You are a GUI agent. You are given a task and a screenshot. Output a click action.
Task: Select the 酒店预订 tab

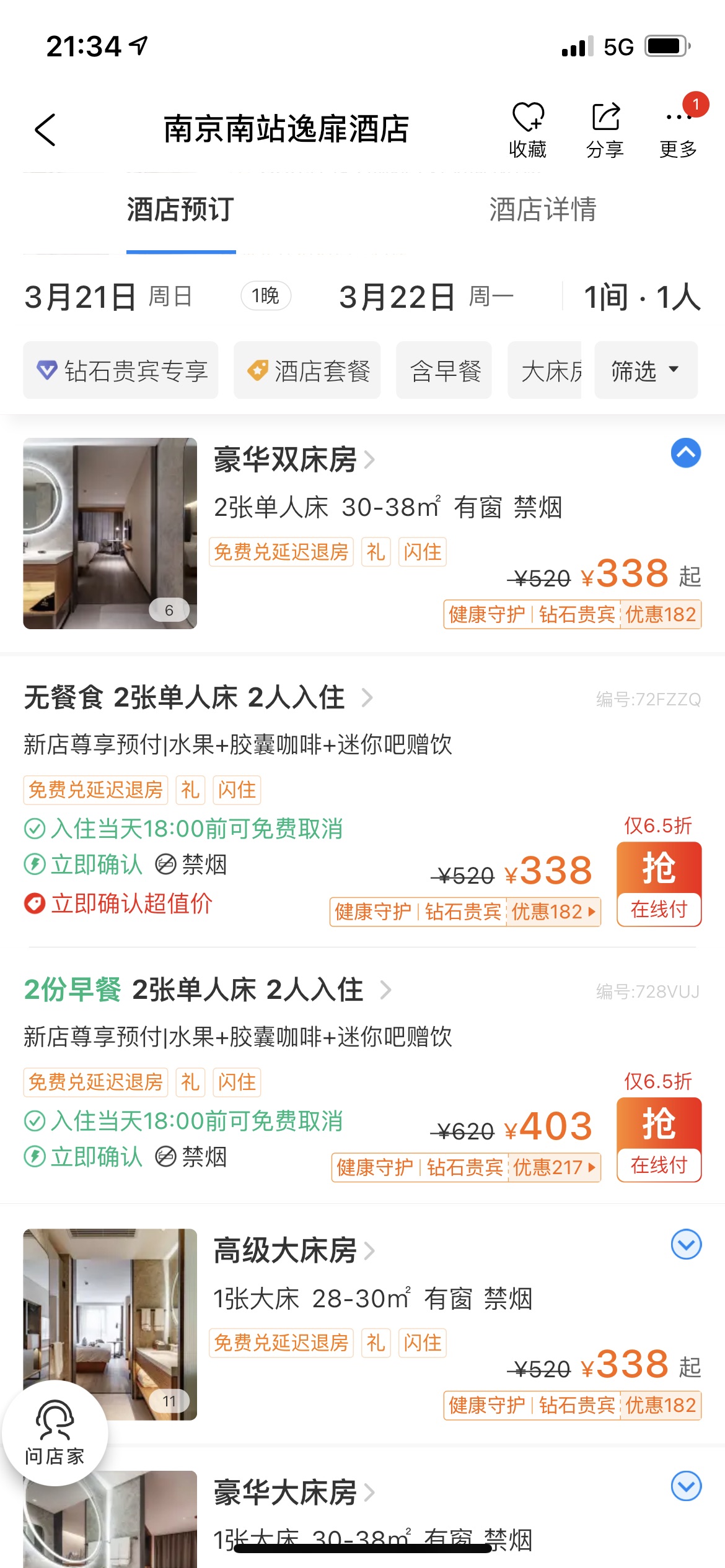(x=180, y=210)
